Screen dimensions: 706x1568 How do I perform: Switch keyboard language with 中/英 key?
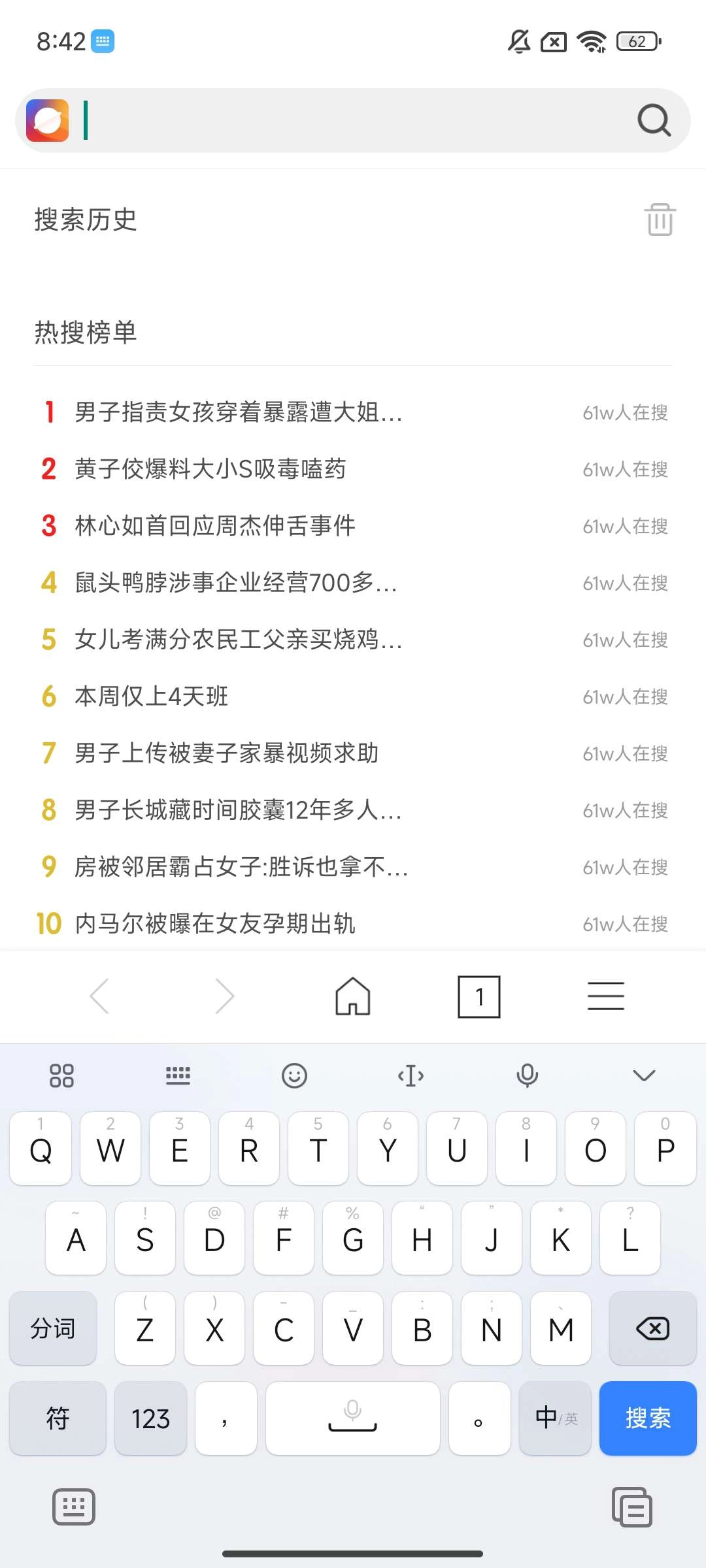click(555, 1418)
